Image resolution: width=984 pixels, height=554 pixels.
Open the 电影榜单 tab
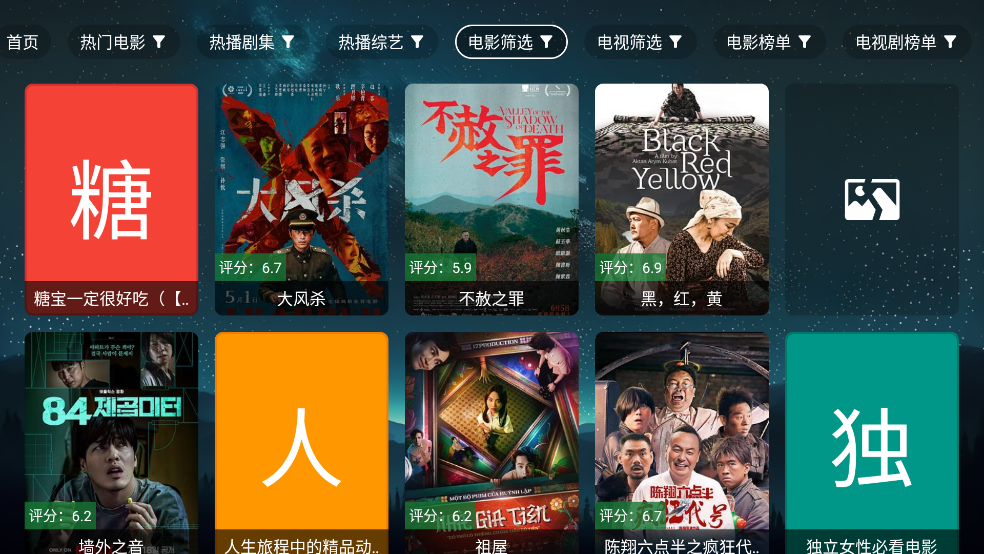[769, 42]
